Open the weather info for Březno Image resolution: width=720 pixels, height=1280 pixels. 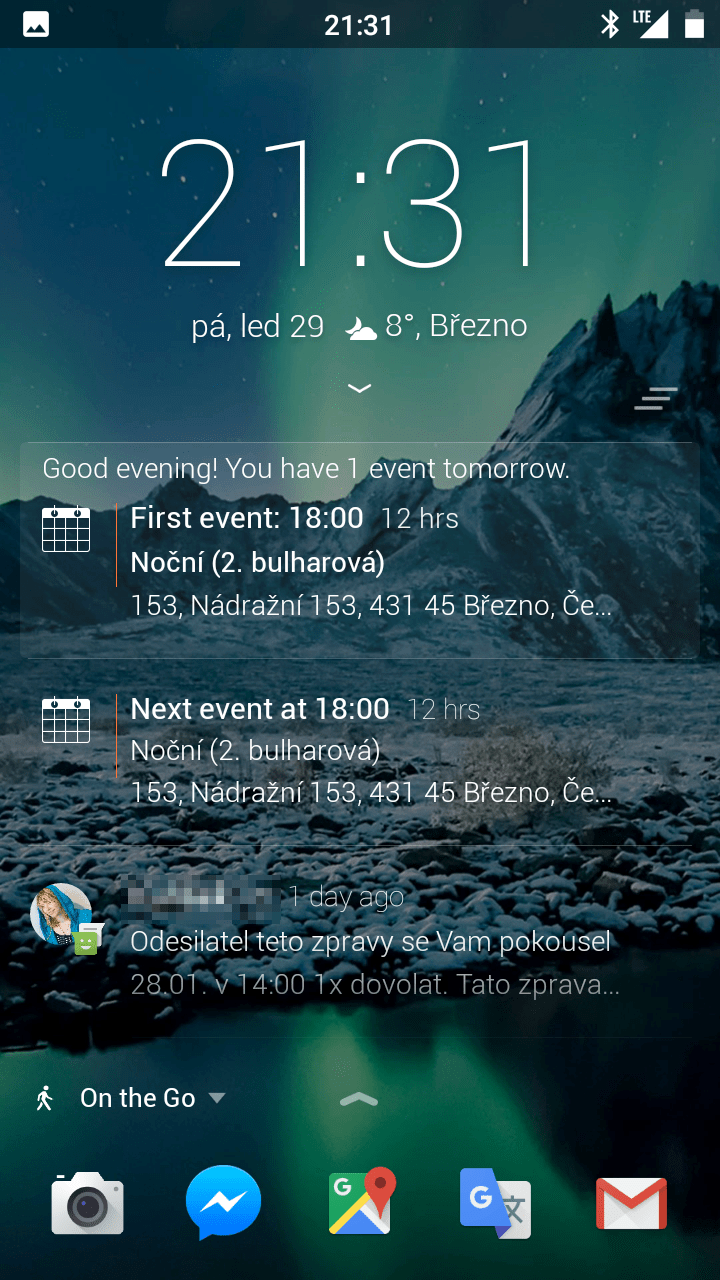pyautogui.click(x=437, y=326)
